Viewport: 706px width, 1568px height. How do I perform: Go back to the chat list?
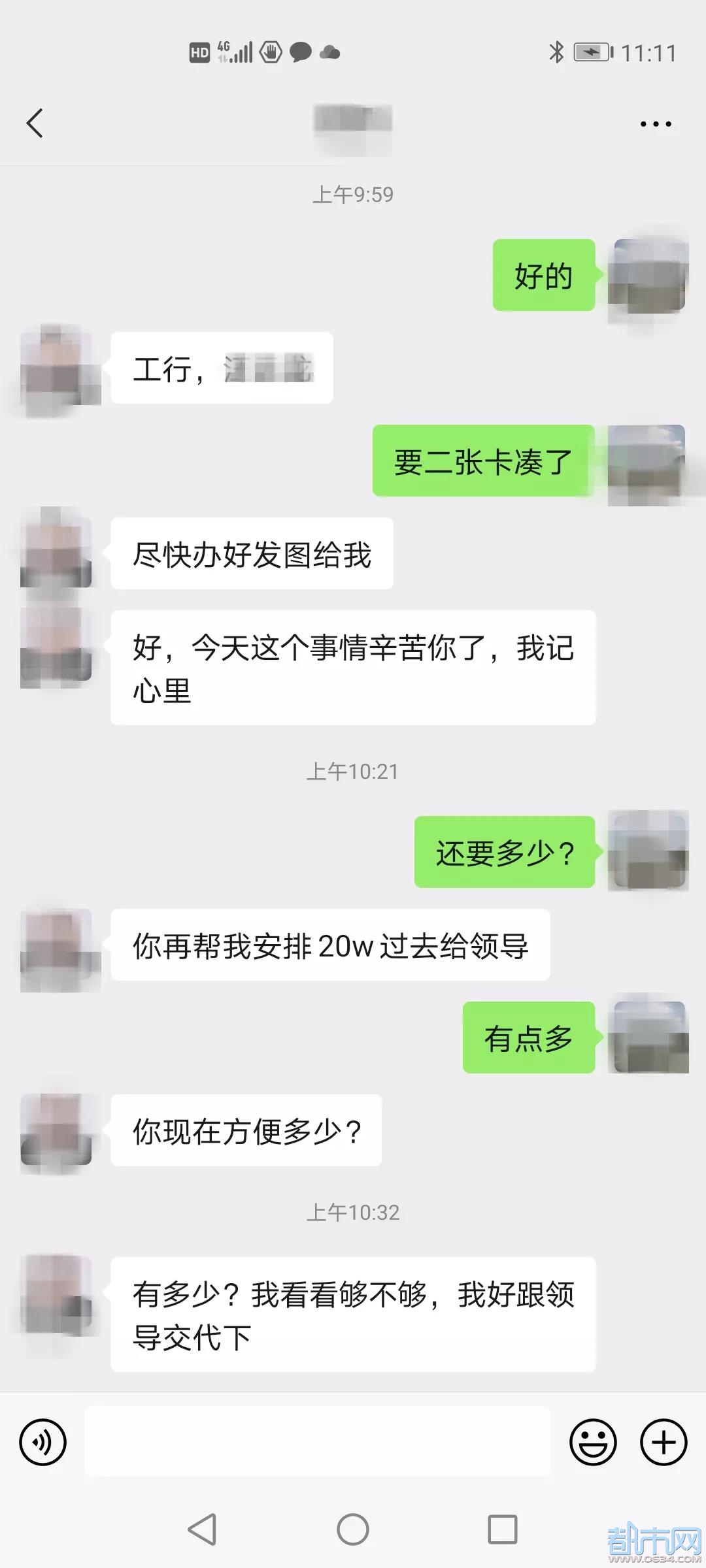(35, 123)
